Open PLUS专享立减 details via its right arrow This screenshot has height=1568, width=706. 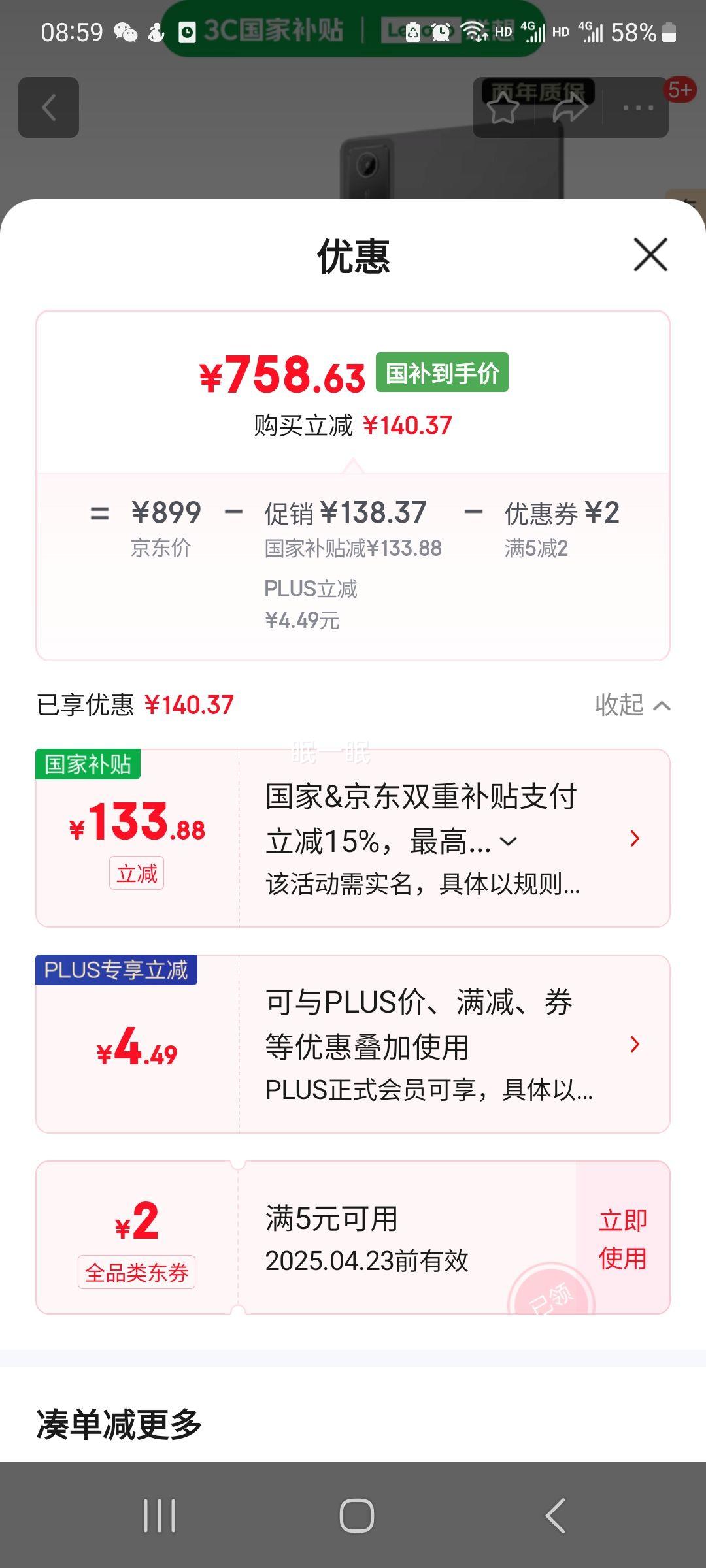click(635, 1043)
